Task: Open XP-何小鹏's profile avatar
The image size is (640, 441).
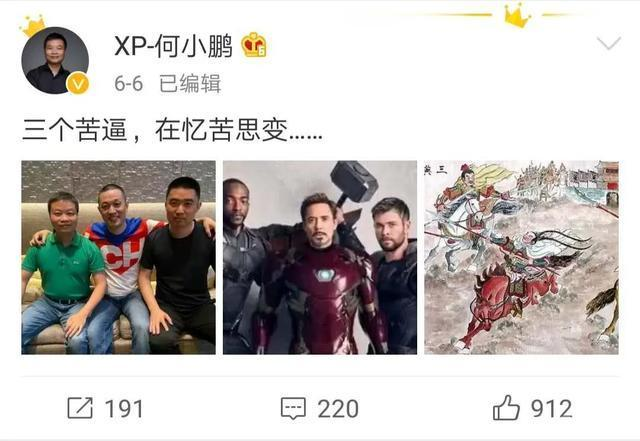Action: tap(56, 60)
